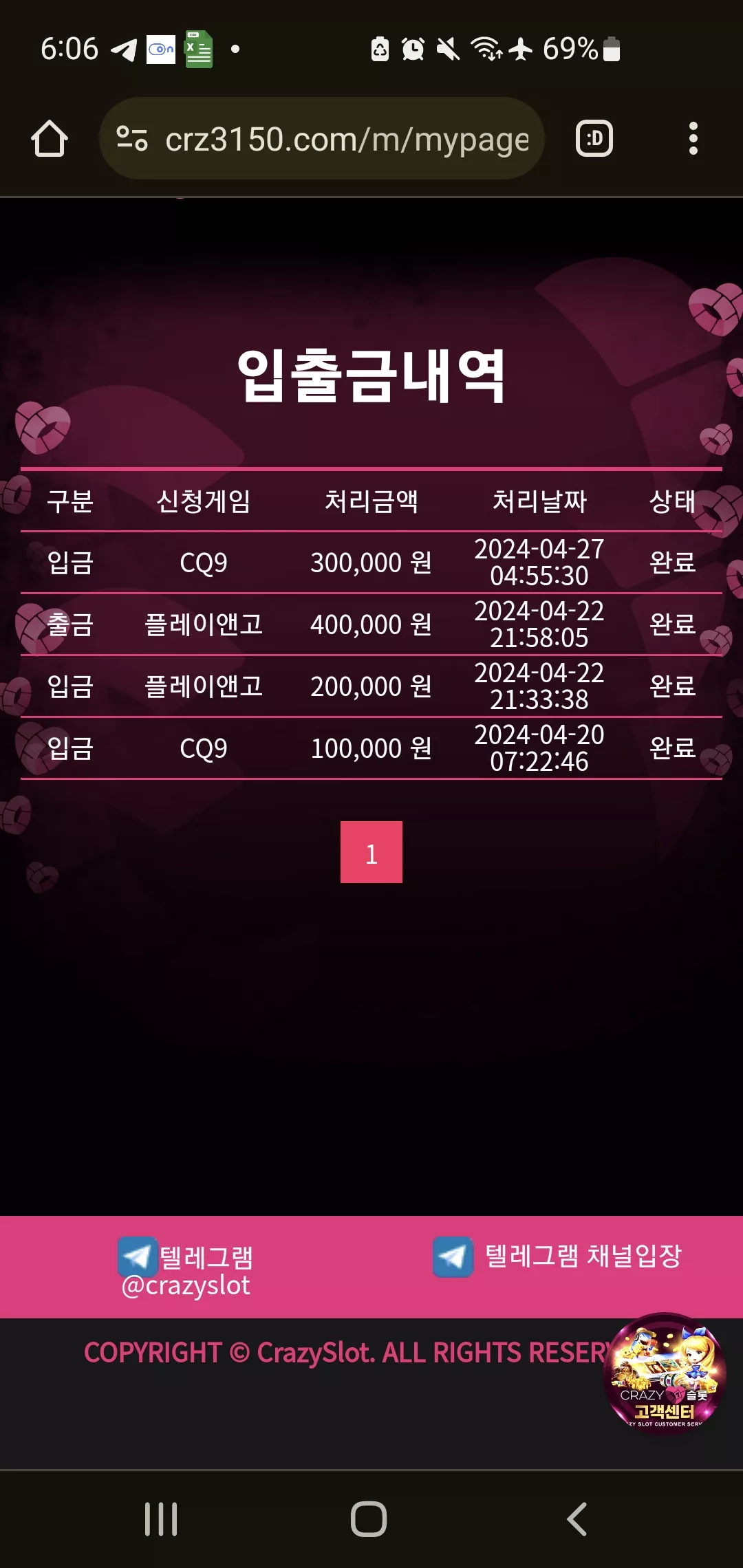The image size is (743, 1568).
Task: Enter the Telegram channel link
Action: pos(557,1256)
